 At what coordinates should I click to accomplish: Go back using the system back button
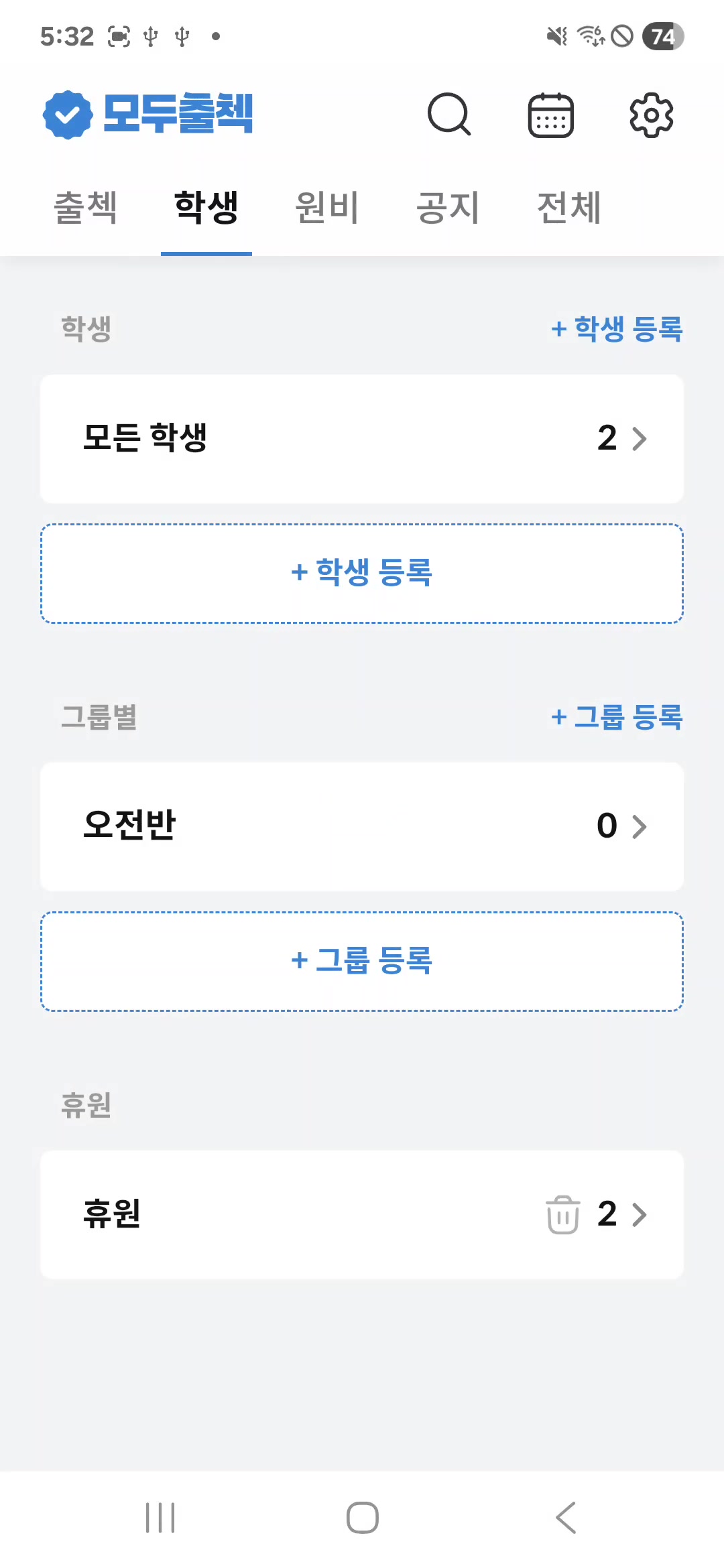click(566, 1518)
